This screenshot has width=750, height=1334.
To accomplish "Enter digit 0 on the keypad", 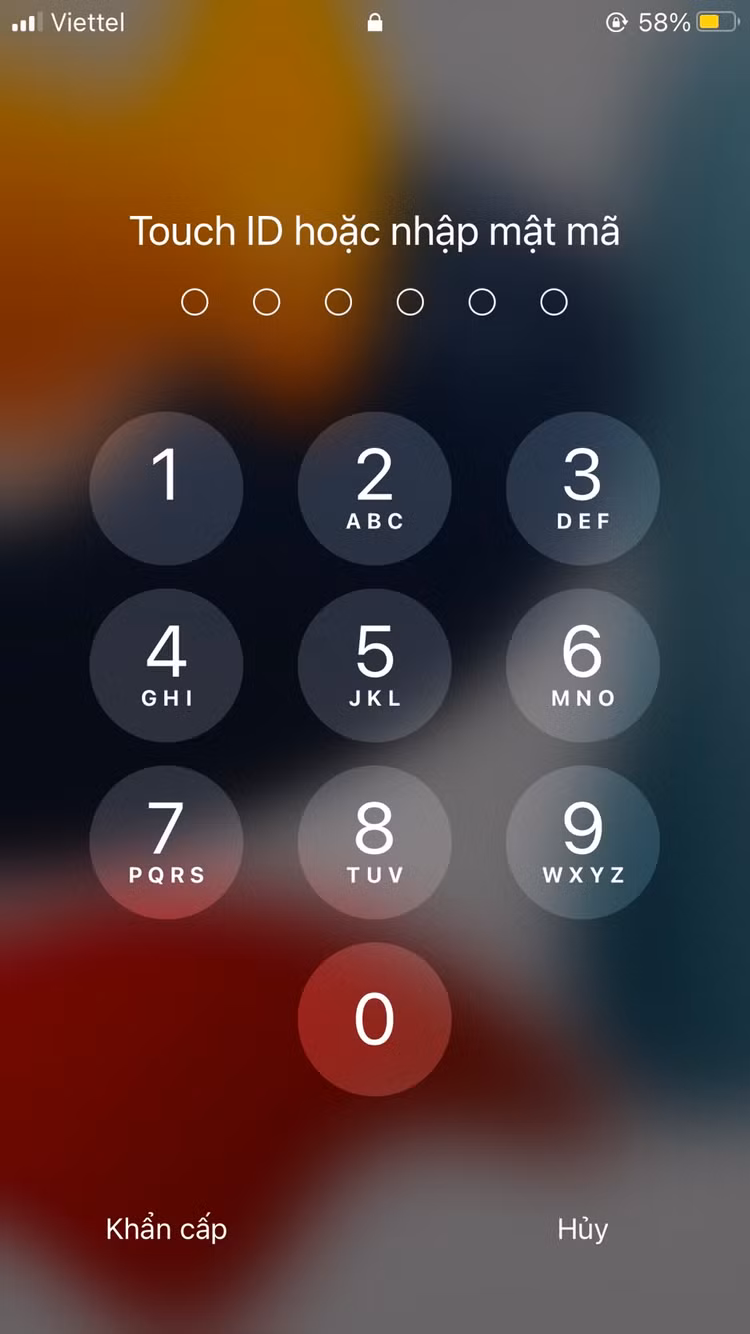I will click(x=374, y=1019).
